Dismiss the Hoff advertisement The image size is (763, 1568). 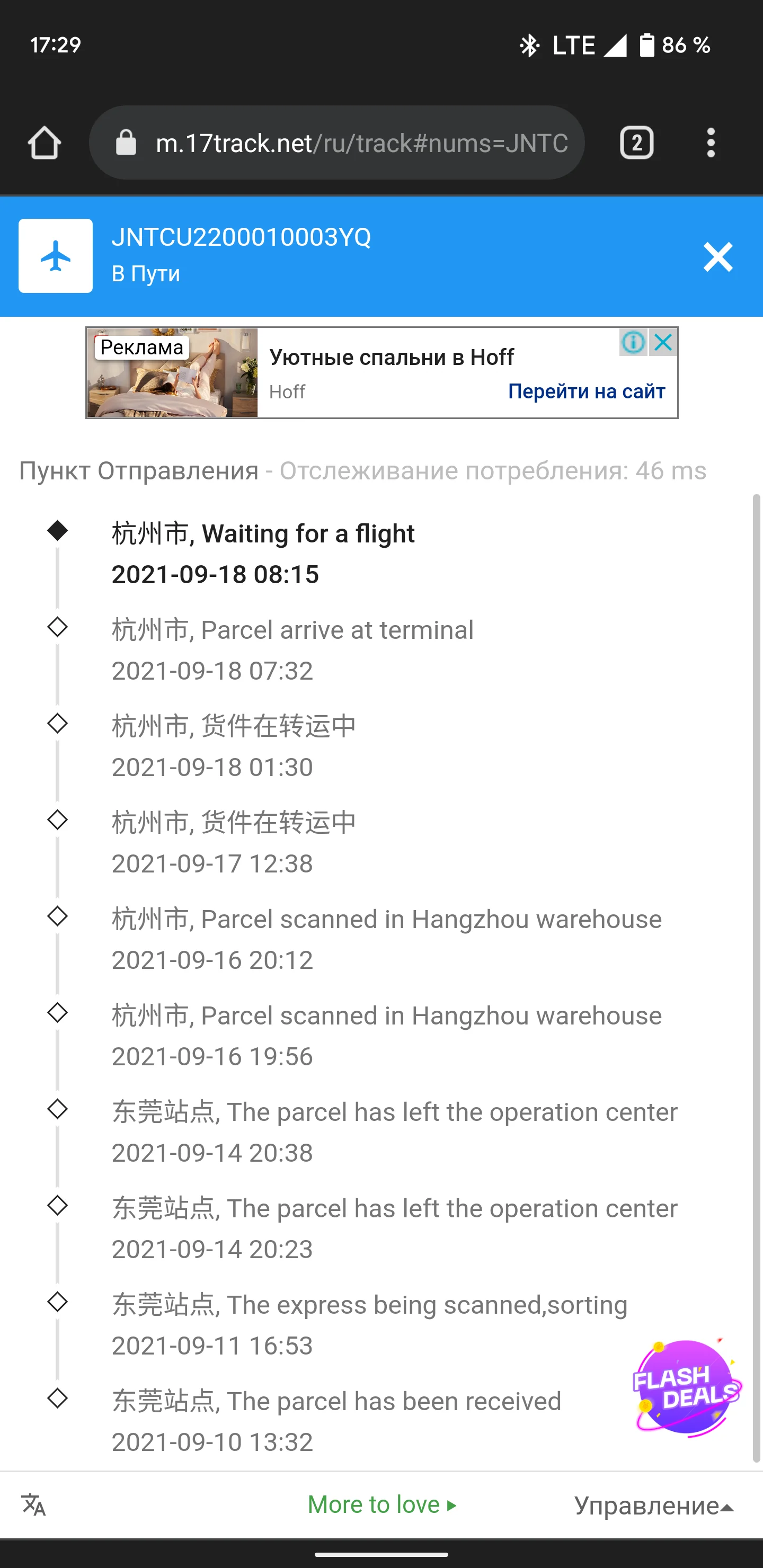coord(663,342)
